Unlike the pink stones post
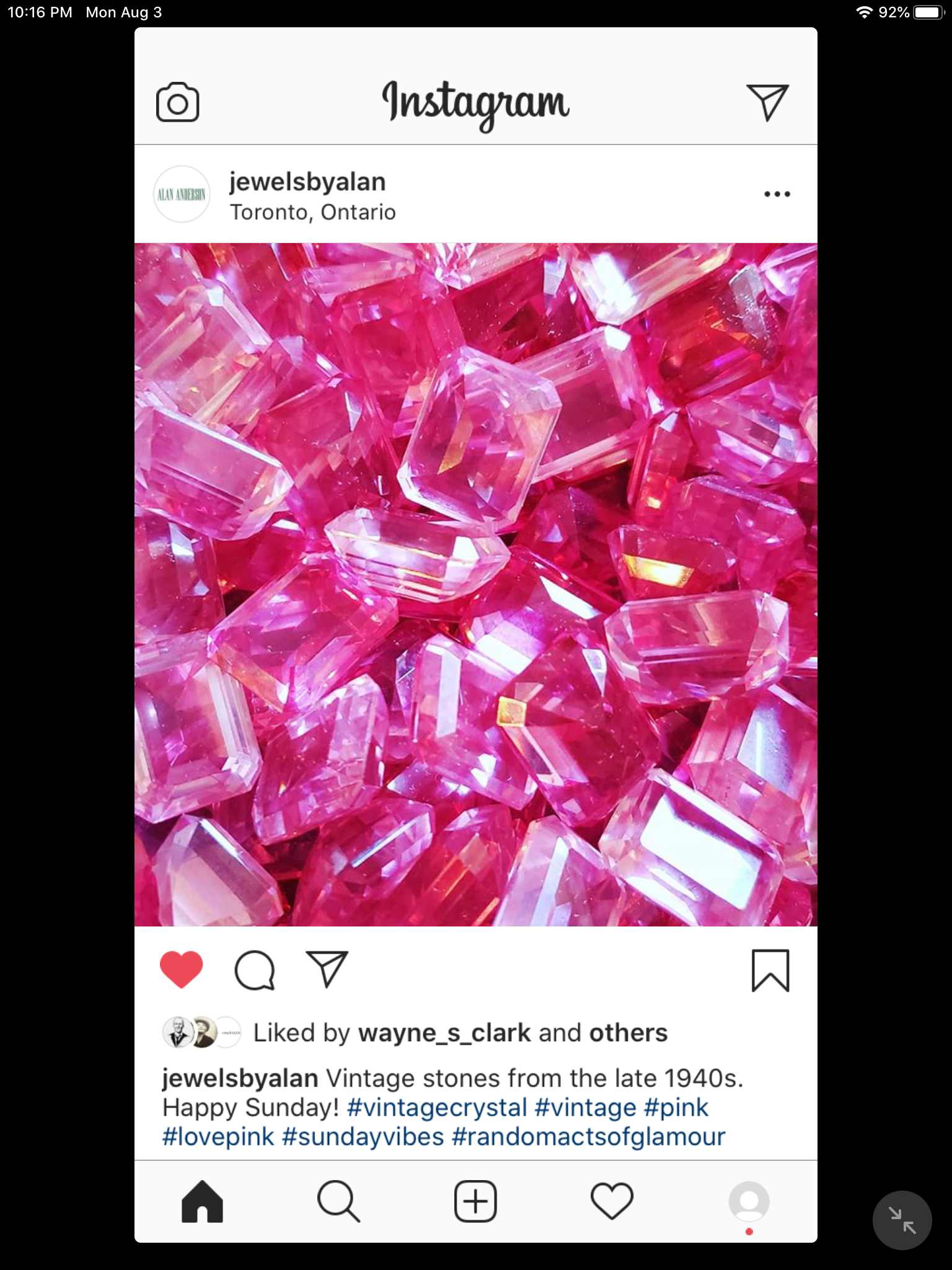This screenshot has width=952, height=1270. click(x=182, y=969)
